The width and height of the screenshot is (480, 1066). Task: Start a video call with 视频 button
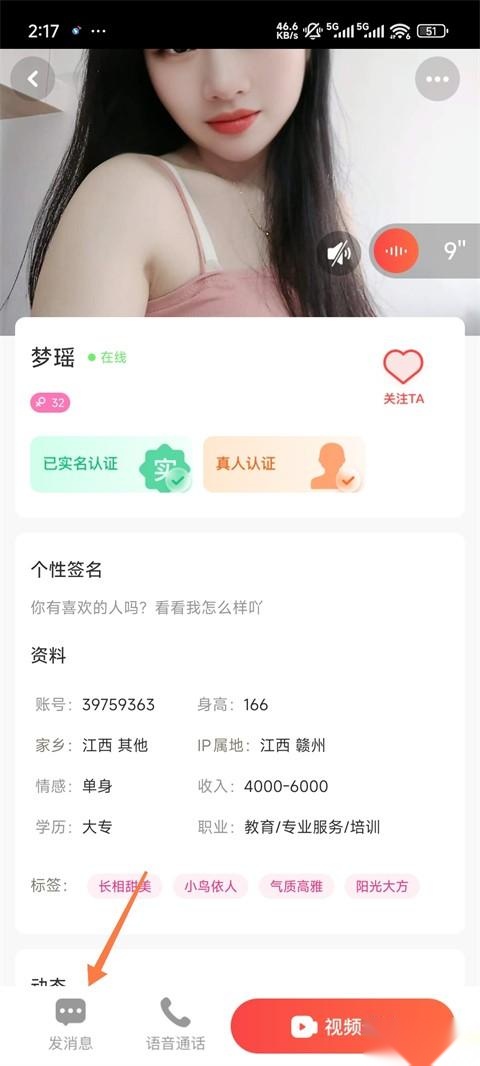tap(342, 1027)
